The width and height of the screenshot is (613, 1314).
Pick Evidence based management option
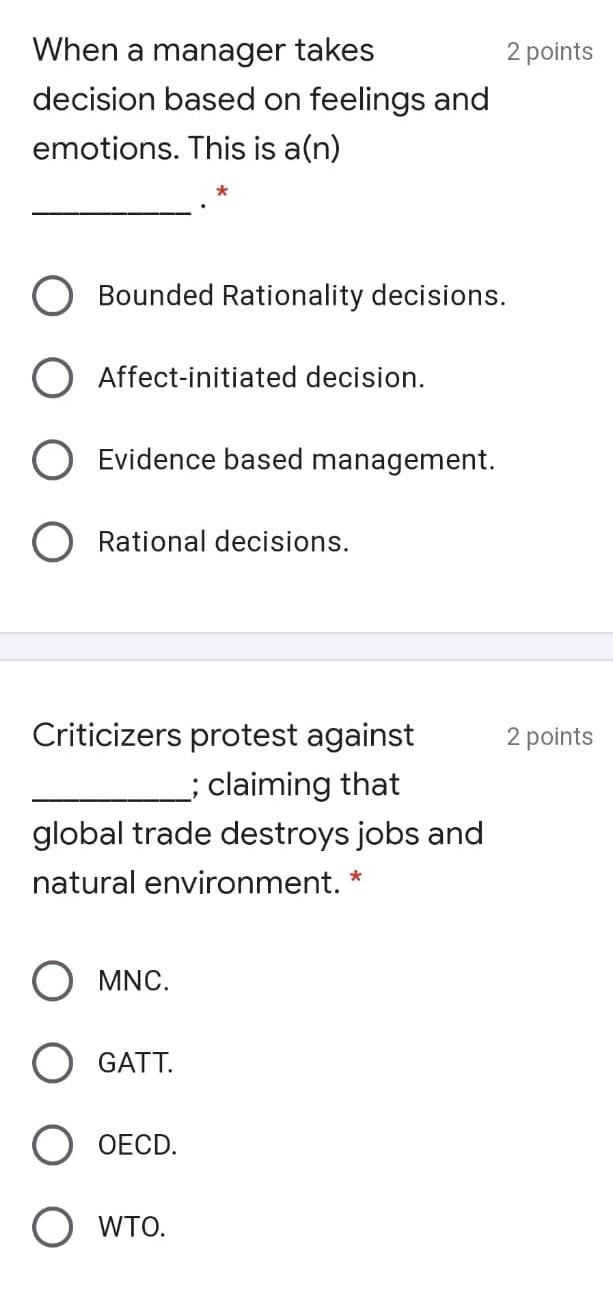[x=52, y=461]
